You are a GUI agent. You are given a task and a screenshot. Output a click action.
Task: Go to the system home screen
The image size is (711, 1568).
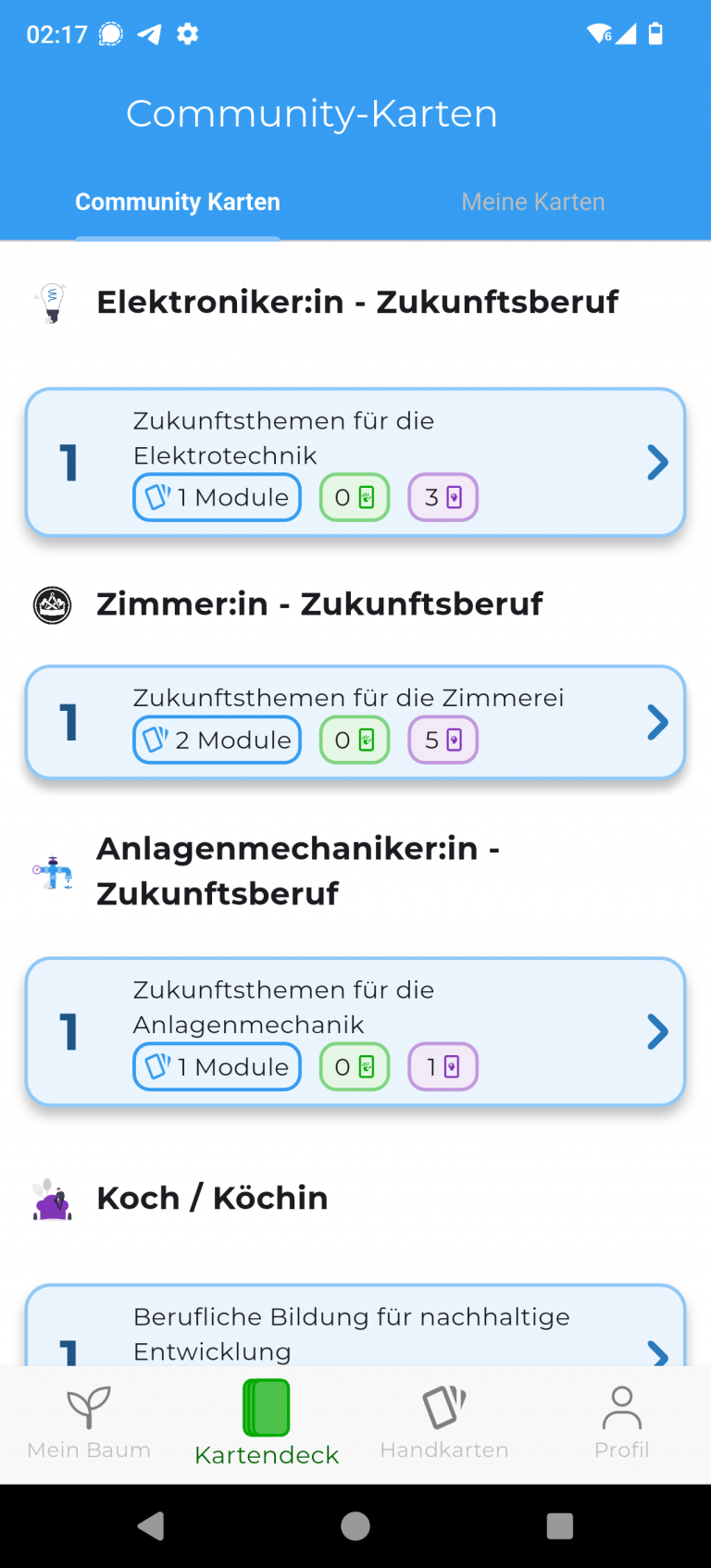pos(355,1525)
